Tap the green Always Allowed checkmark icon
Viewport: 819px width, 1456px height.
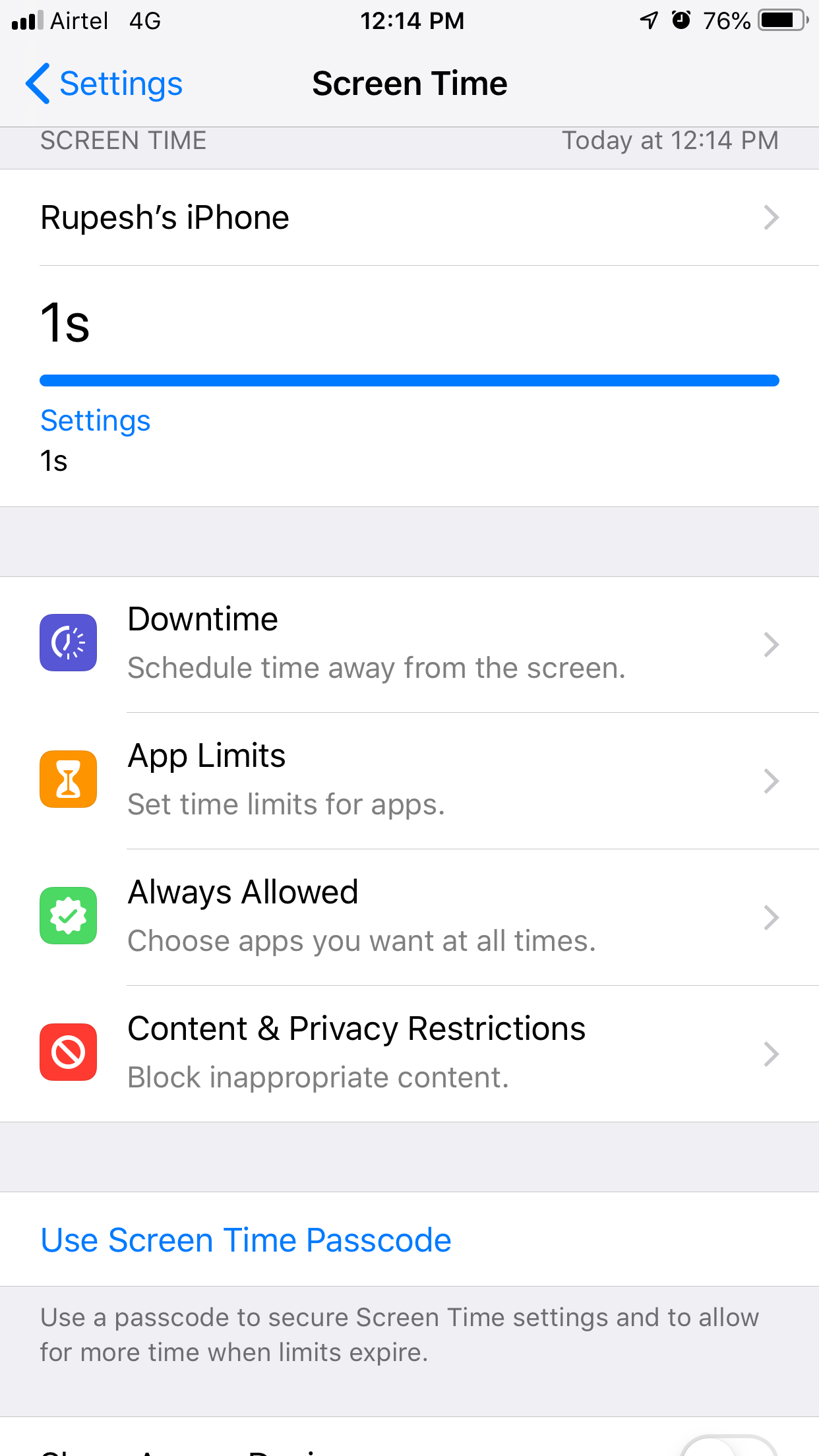[68, 915]
